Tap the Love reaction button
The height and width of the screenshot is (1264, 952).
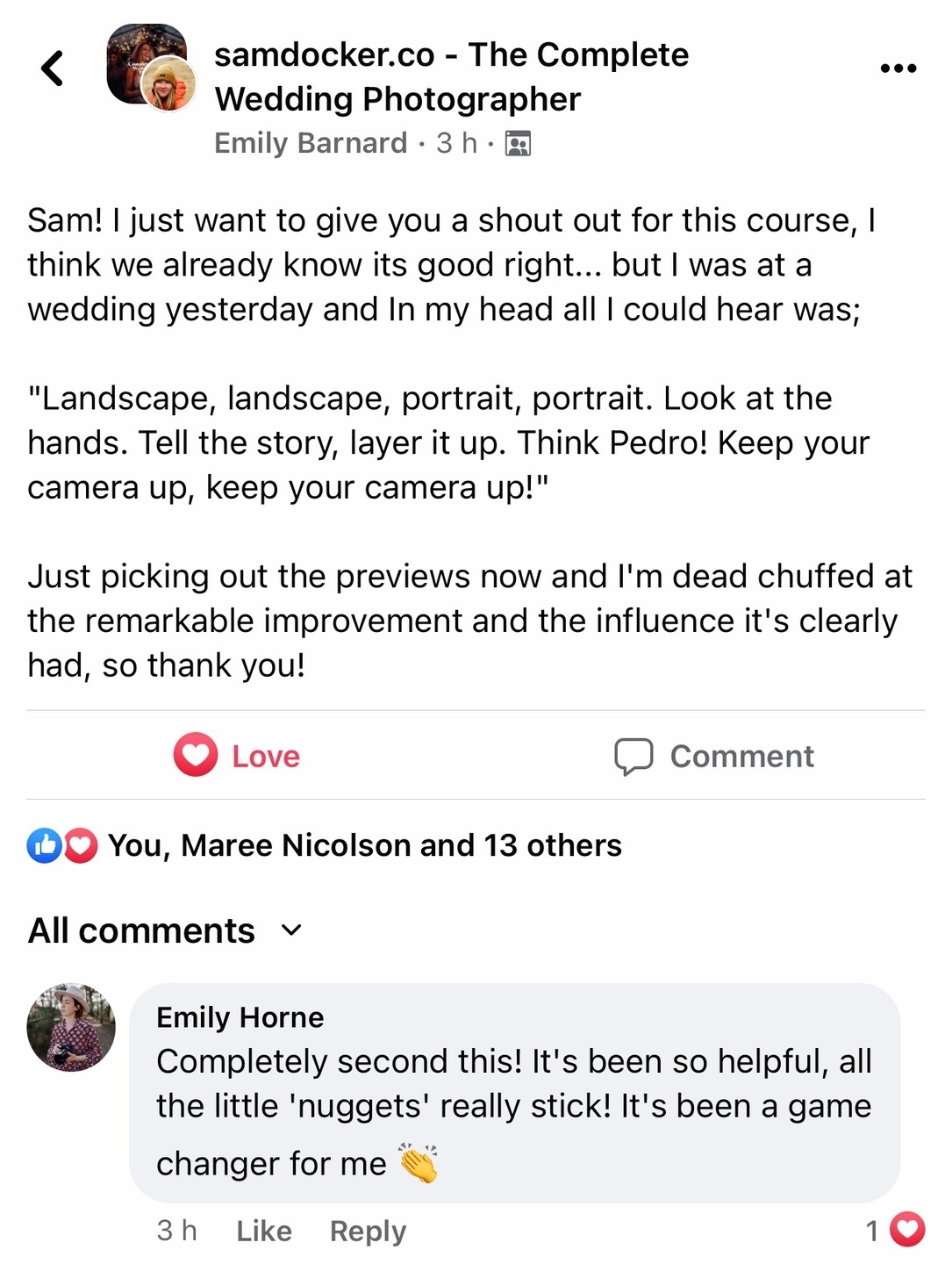(237, 756)
